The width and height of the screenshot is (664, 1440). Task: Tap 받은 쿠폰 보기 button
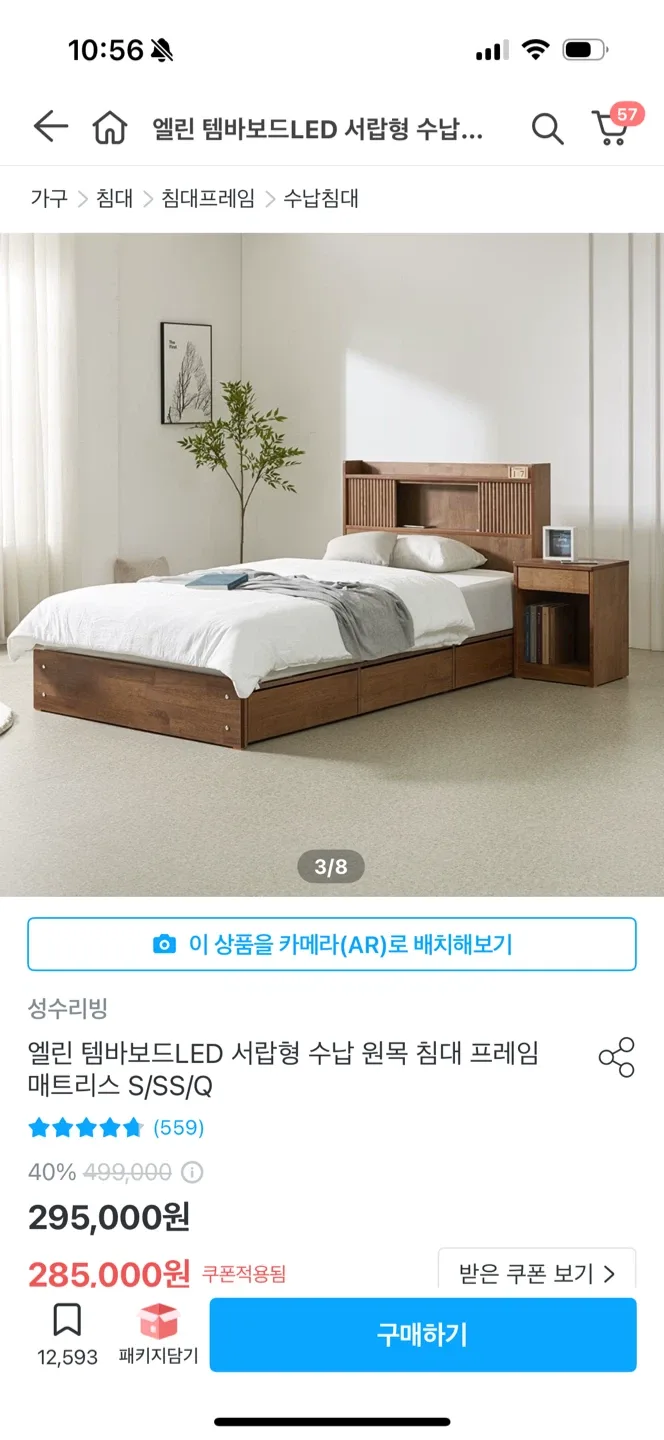coord(536,1273)
